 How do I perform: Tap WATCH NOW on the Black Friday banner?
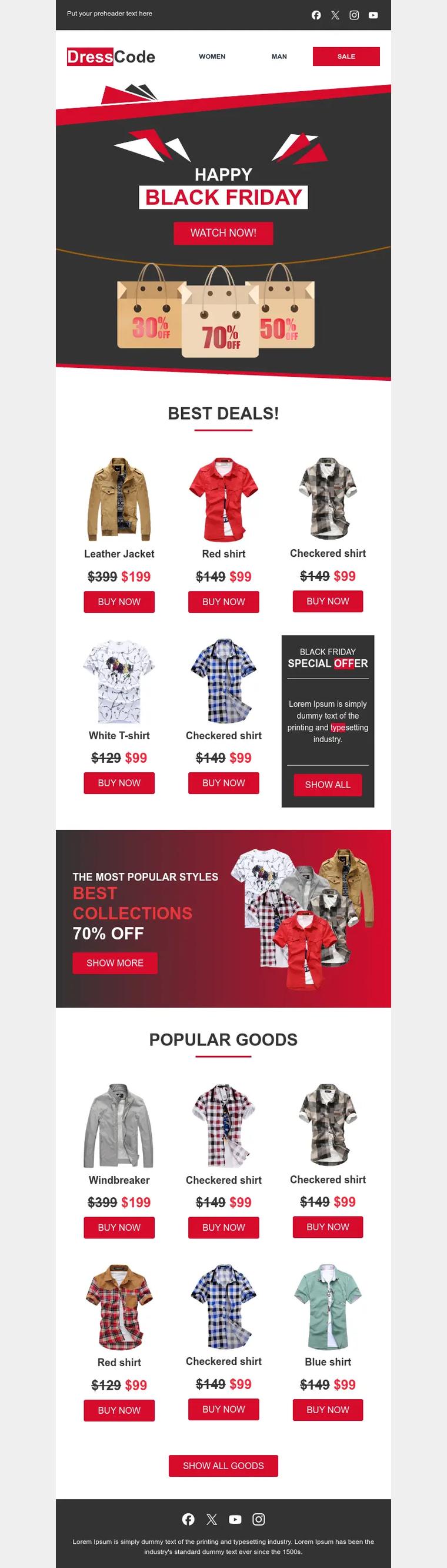[223, 233]
